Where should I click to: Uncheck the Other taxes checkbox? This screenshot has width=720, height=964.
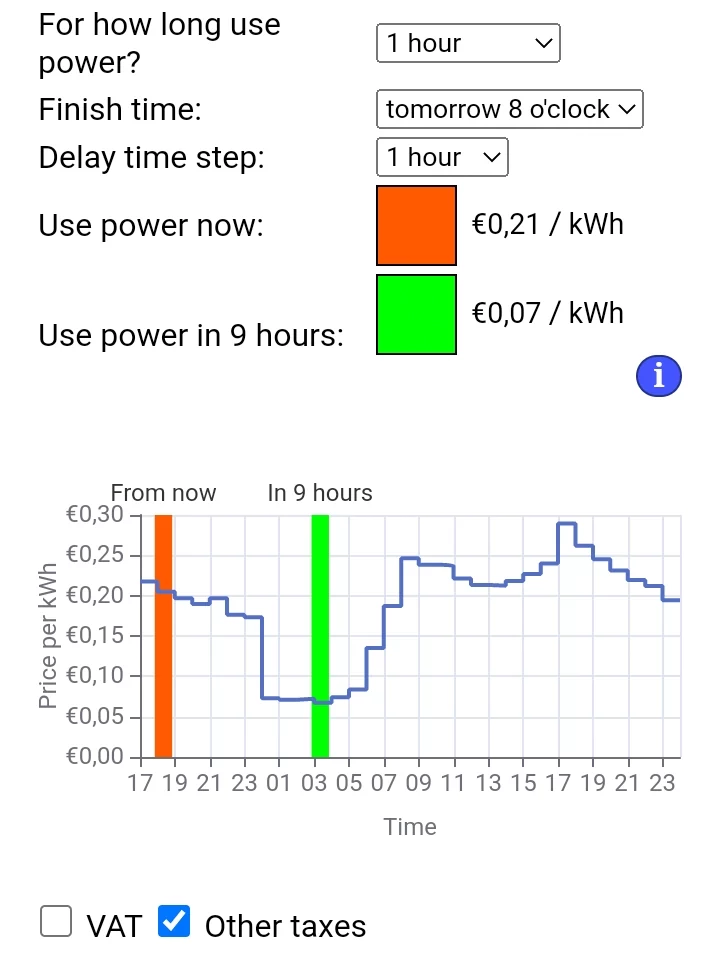pos(175,922)
